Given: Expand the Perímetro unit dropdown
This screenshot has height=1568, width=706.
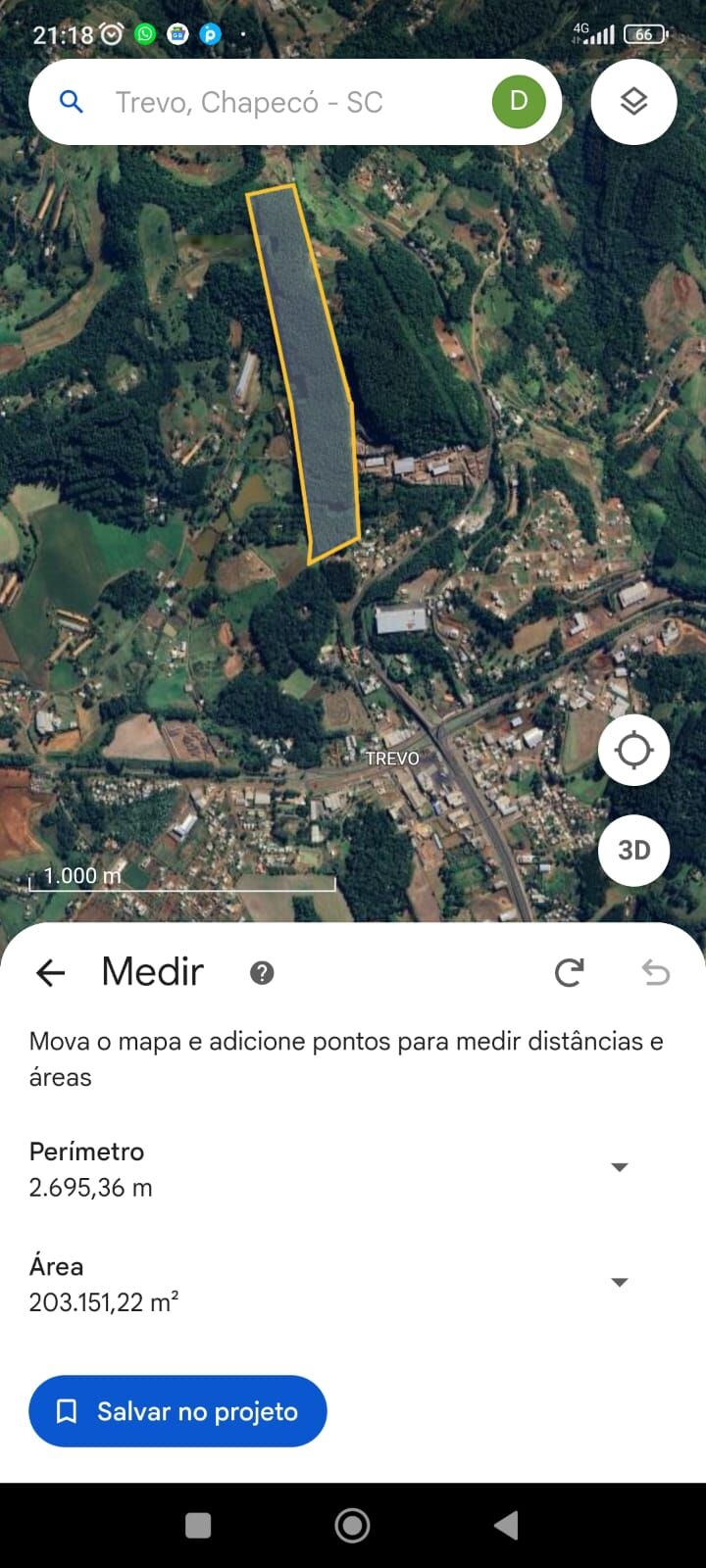Looking at the screenshot, I should pyautogui.click(x=619, y=1167).
